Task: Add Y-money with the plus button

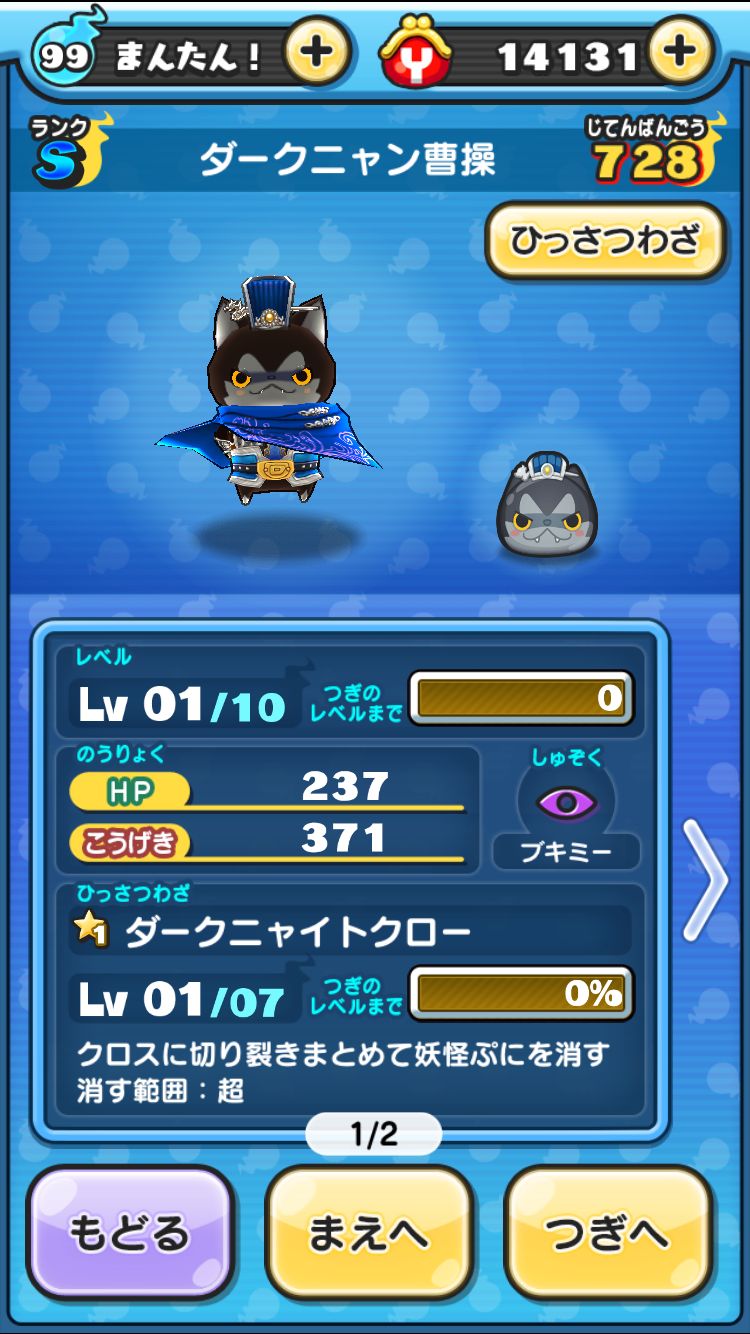Action: 680,53
